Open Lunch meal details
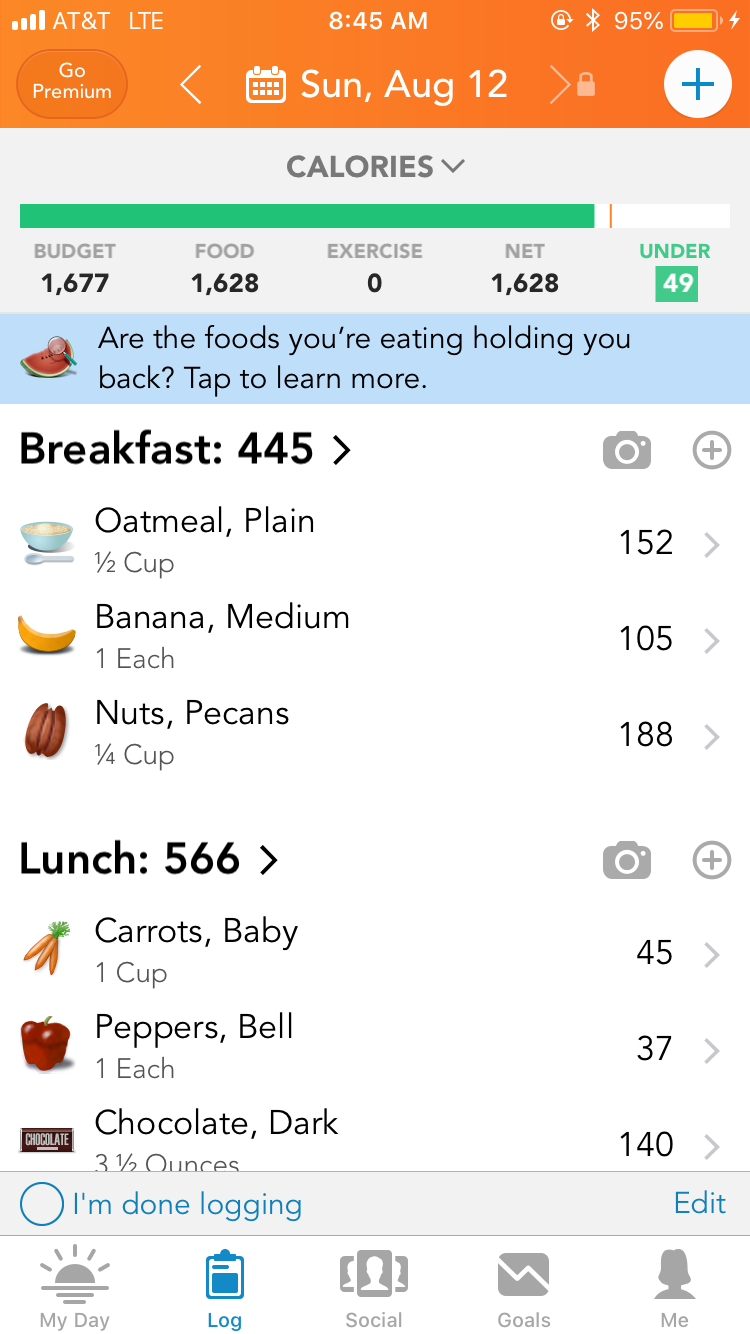The image size is (750, 1334). pyautogui.click(x=149, y=860)
